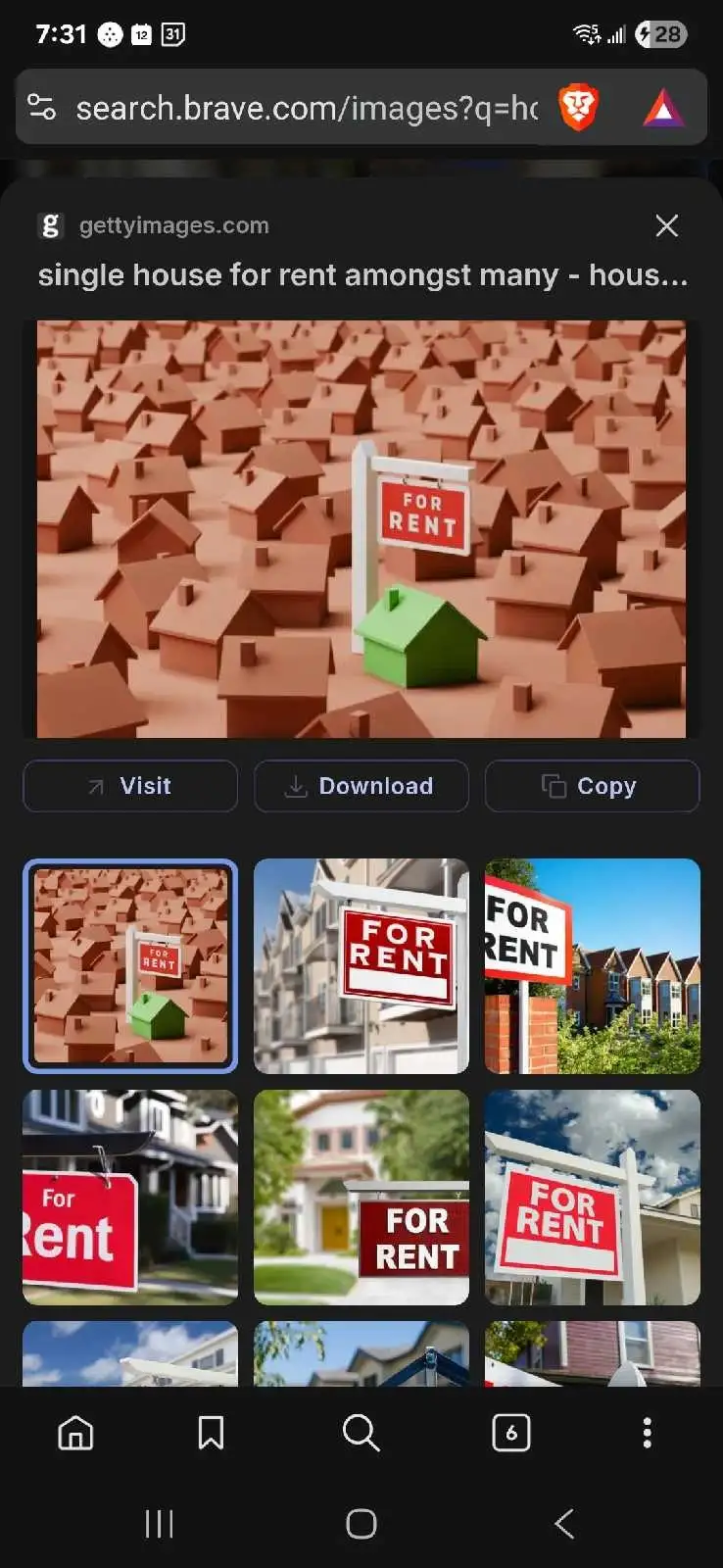This screenshot has height=1568, width=723.
Task: Download the selected image
Action: tap(361, 786)
